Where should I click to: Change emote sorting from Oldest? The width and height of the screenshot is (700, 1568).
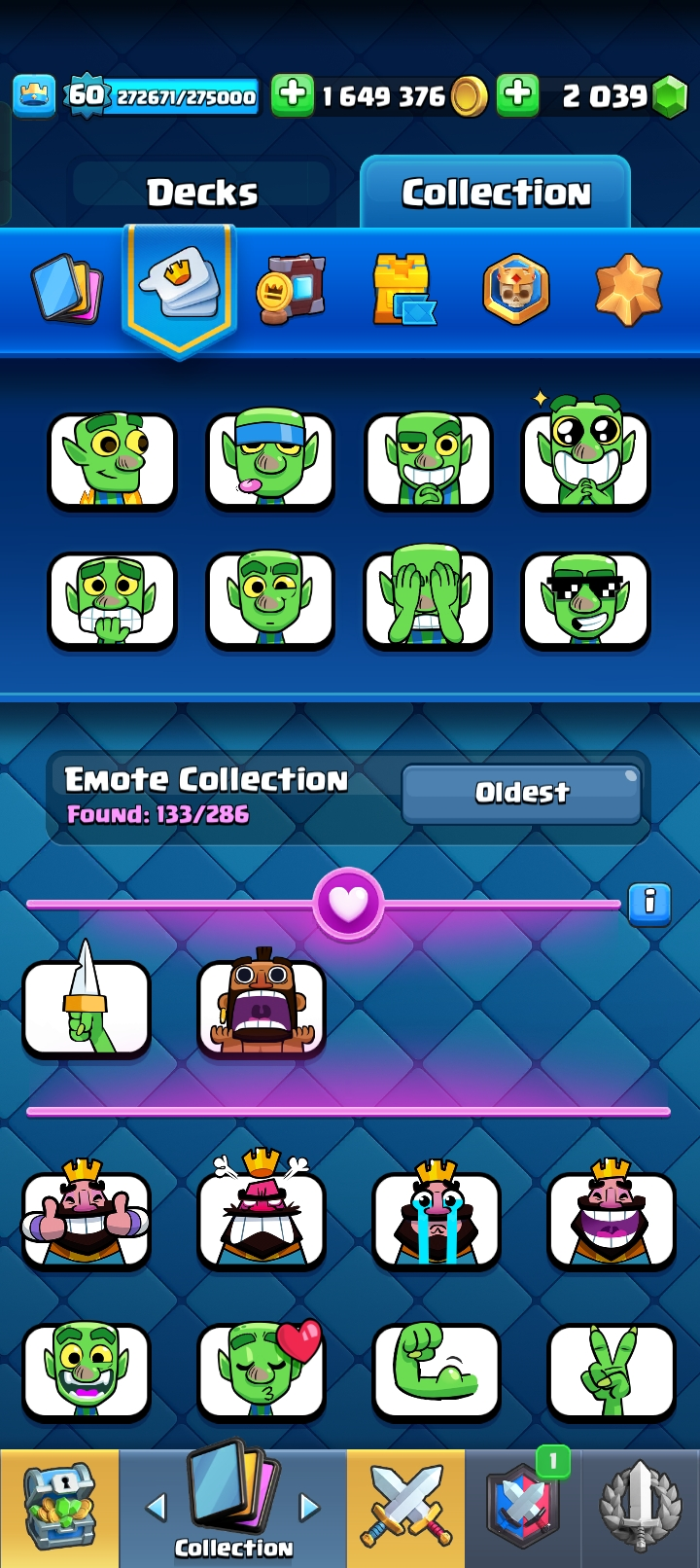point(522,794)
